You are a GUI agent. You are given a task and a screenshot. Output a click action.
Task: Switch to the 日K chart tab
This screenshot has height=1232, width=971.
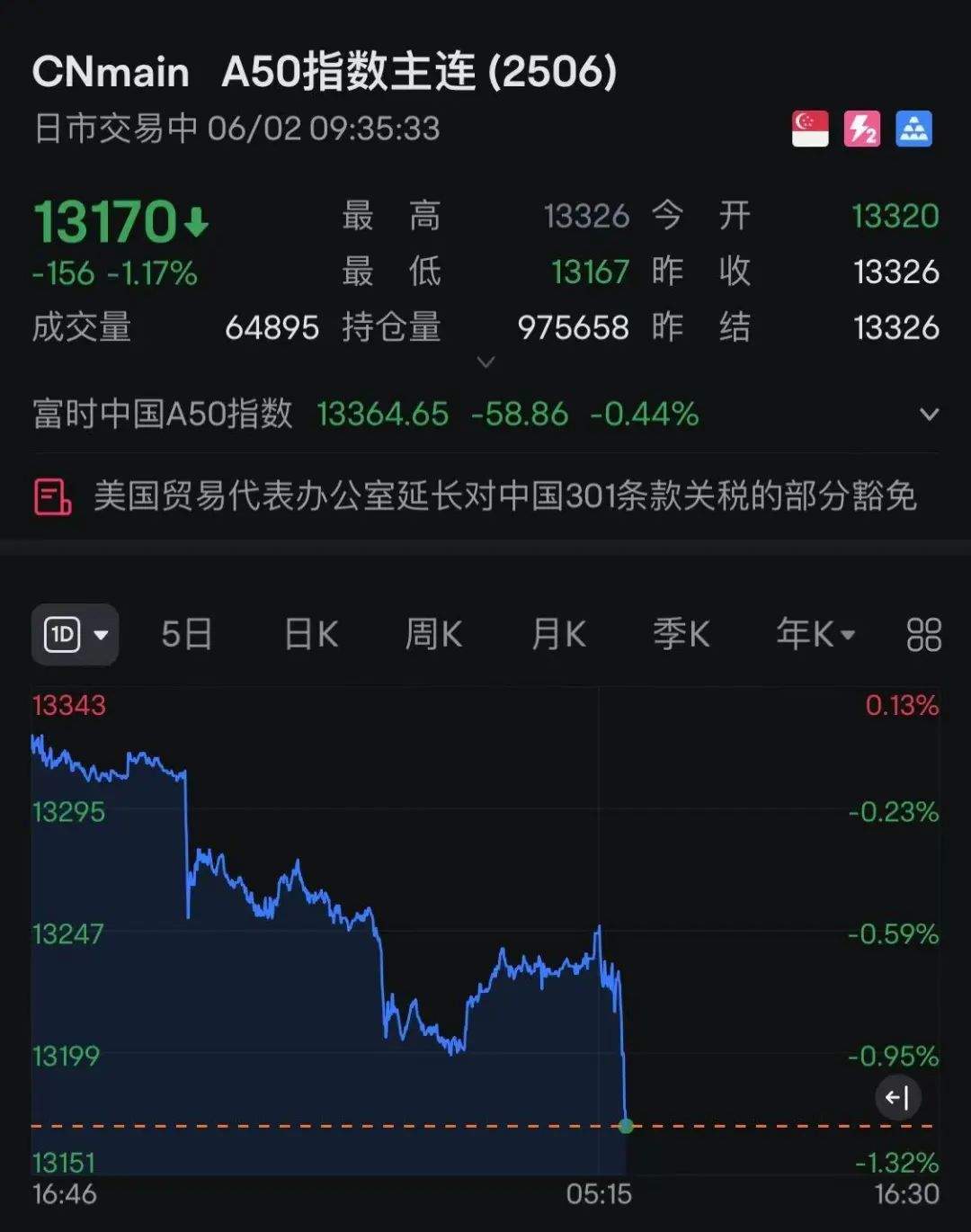[x=311, y=635]
